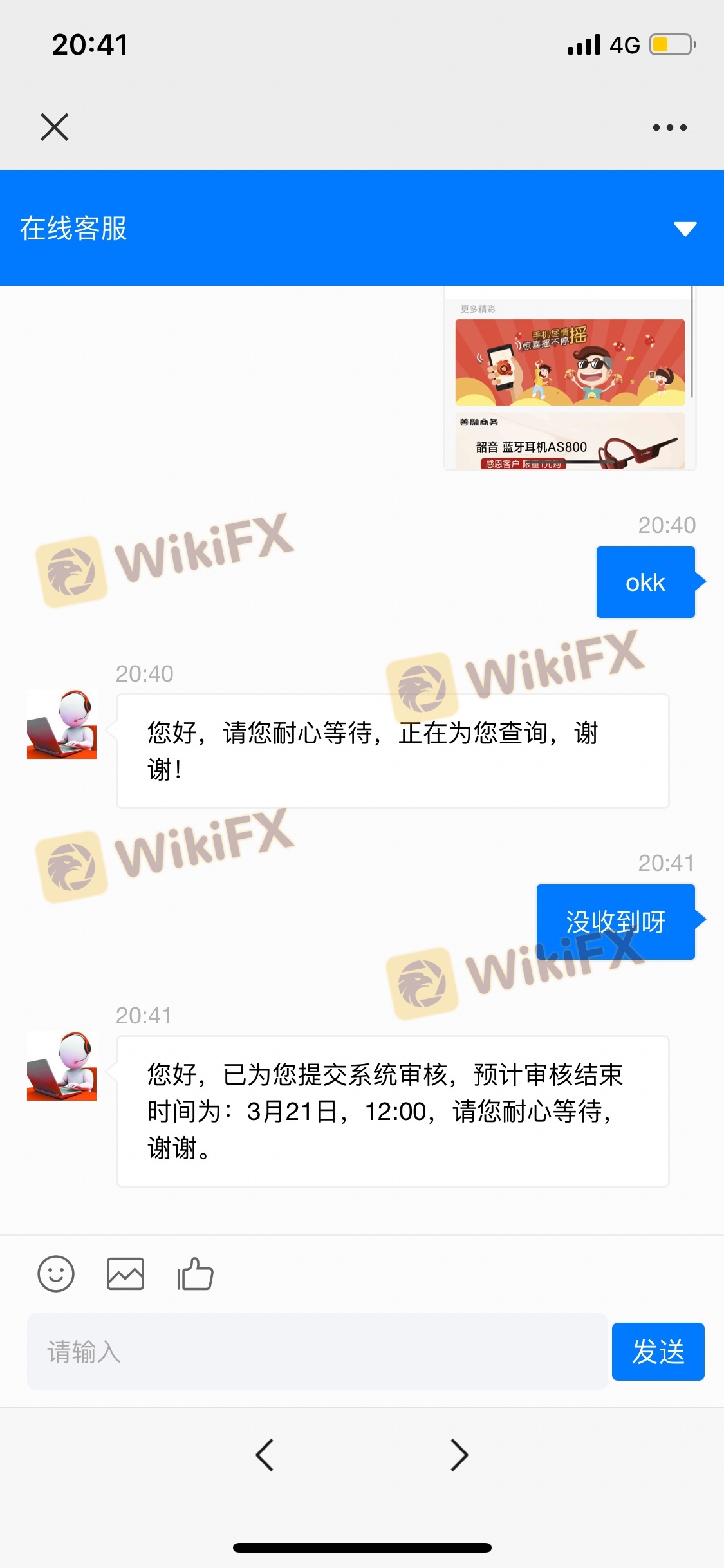The image size is (724, 1568).
Task: Open the three-dot overflow menu
Action: (669, 127)
